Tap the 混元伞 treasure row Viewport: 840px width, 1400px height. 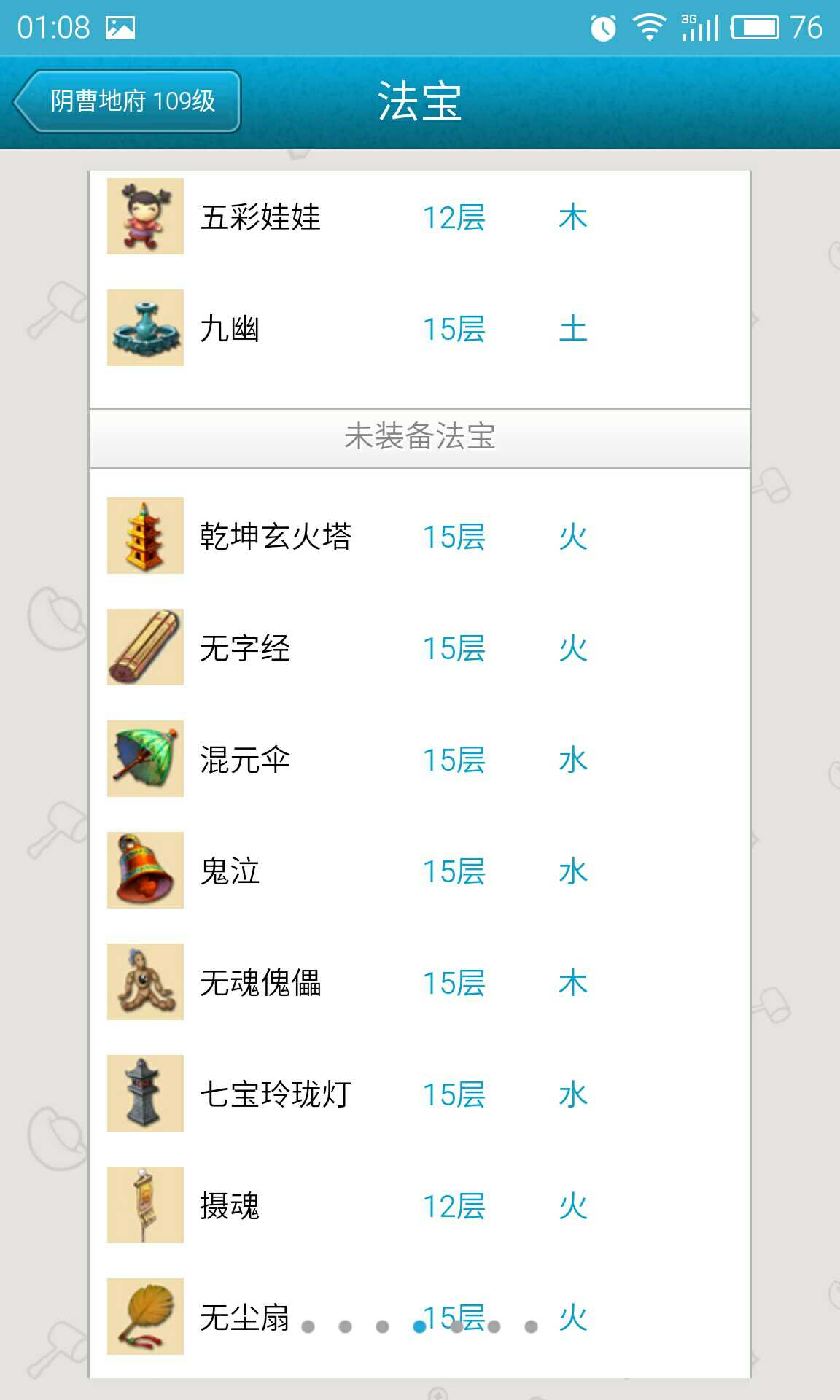[x=419, y=759]
